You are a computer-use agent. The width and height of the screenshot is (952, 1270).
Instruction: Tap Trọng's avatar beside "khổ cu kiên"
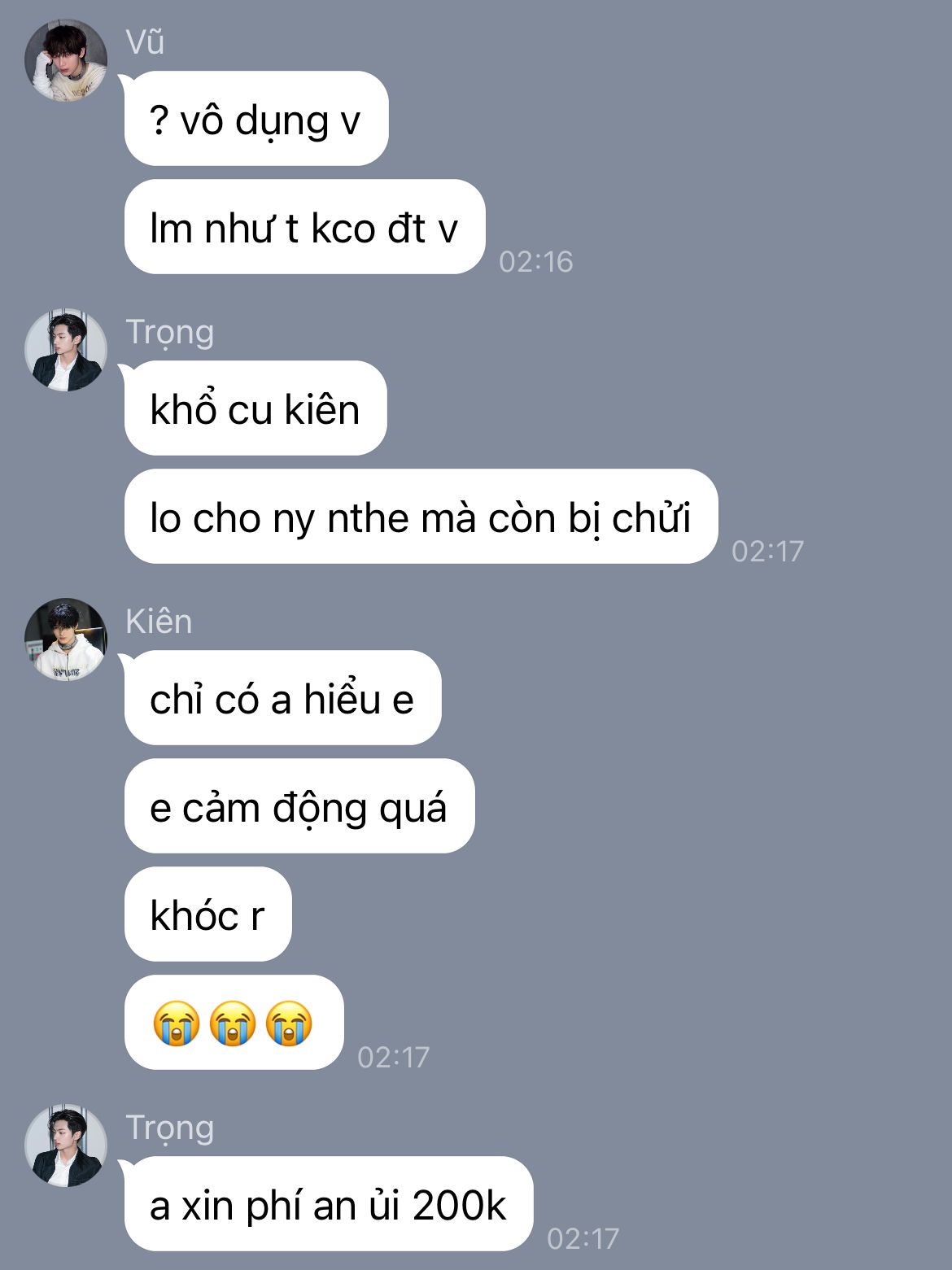[66, 350]
